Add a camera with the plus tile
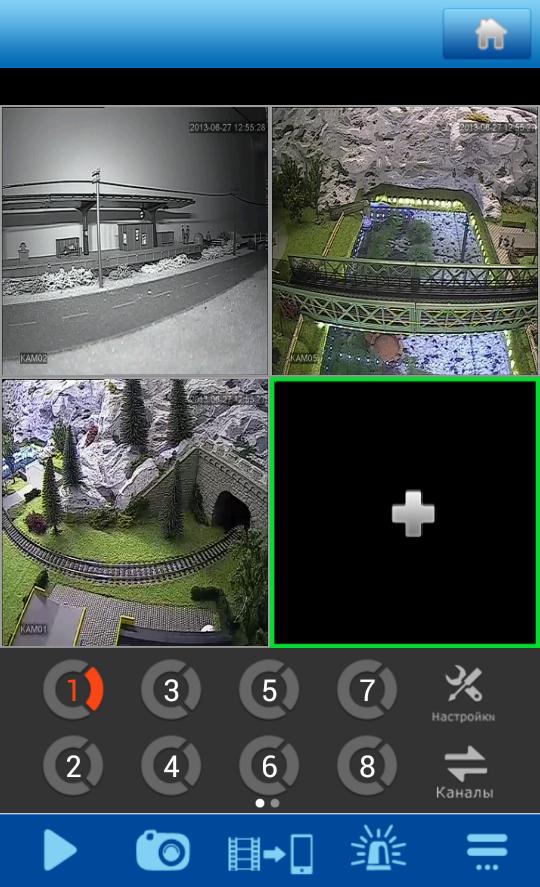 pyautogui.click(x=405, y=513)
